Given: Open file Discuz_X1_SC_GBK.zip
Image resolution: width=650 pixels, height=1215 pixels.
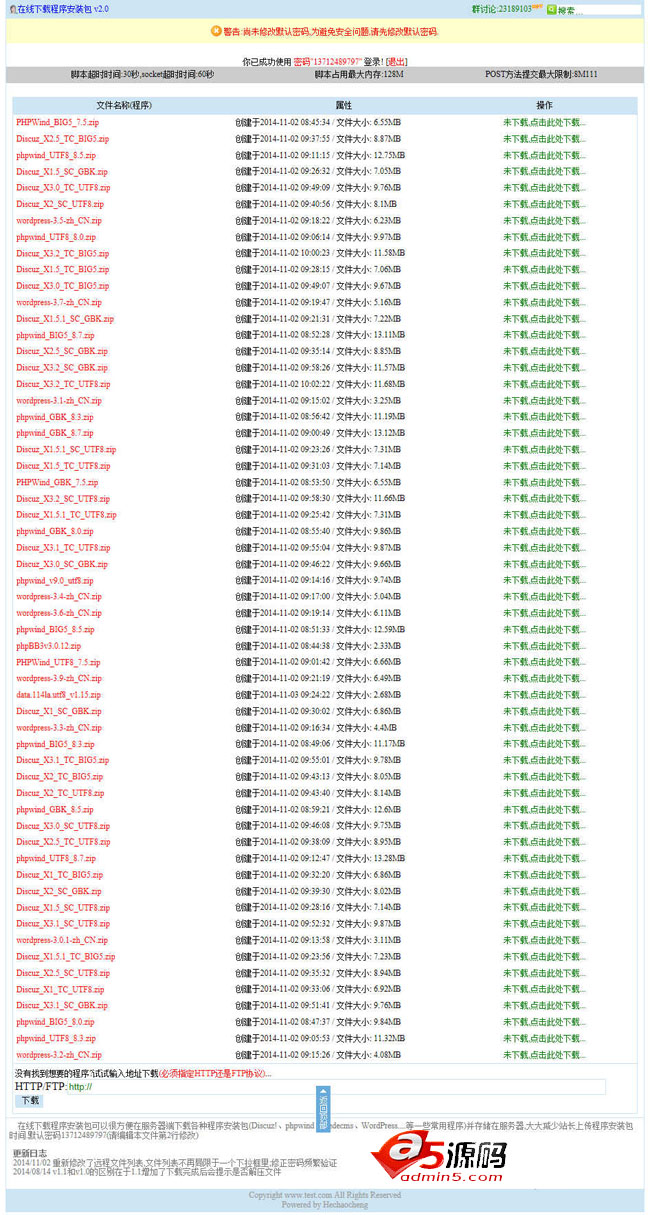Looking at the screenshot, I should tap(58, 711).
